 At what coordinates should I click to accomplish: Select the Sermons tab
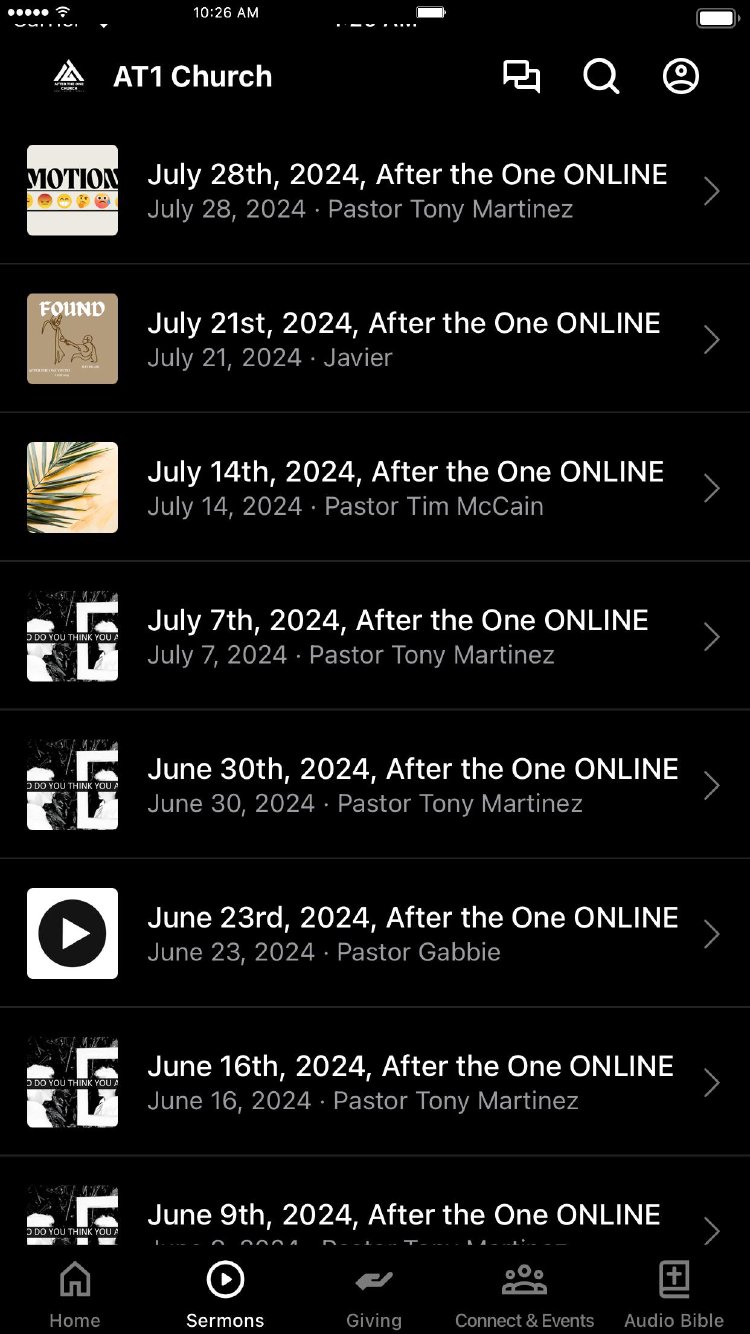pos(225,1295)
